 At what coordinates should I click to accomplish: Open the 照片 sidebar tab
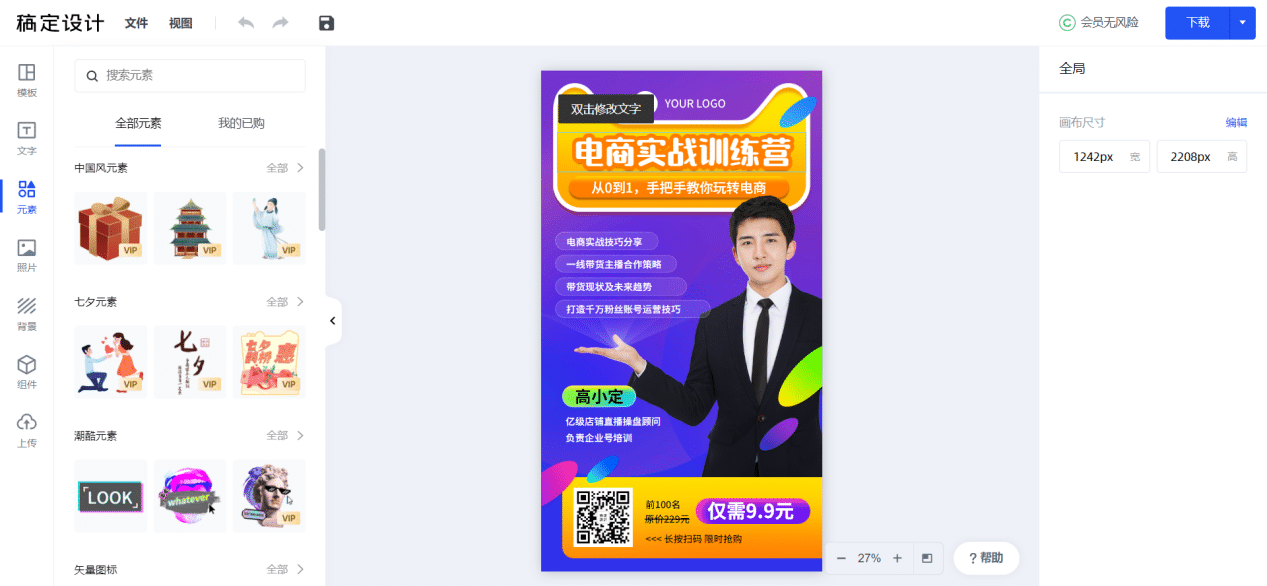point(27,255)
